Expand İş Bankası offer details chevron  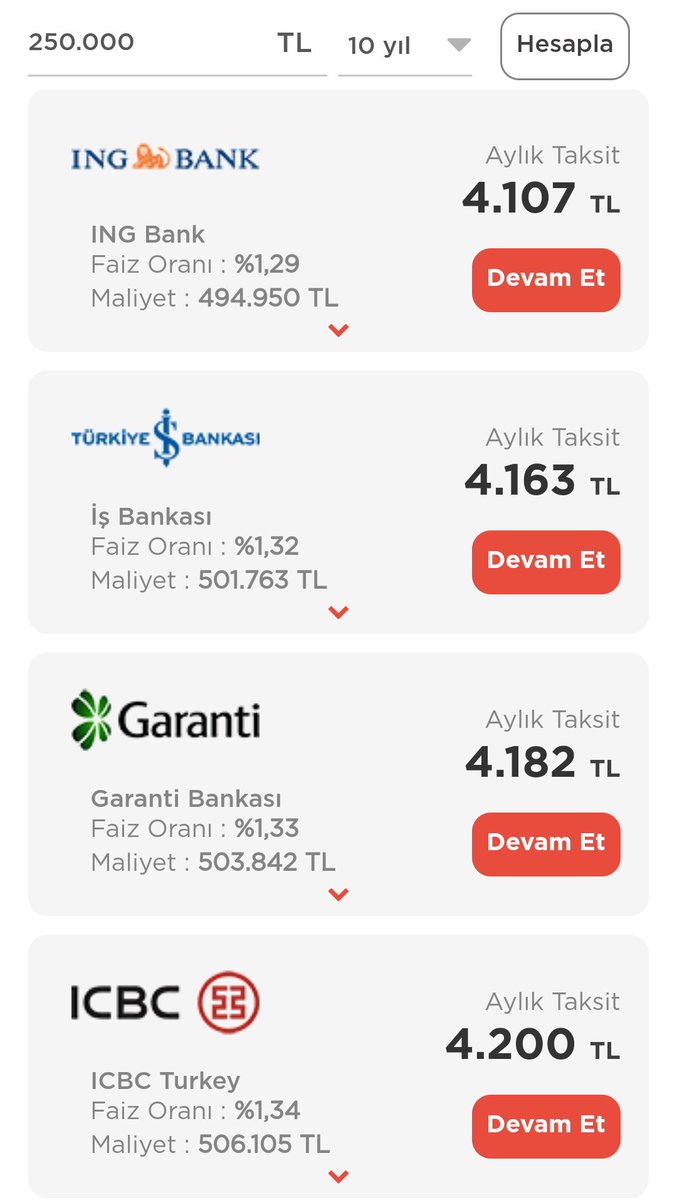pos(338,613)
